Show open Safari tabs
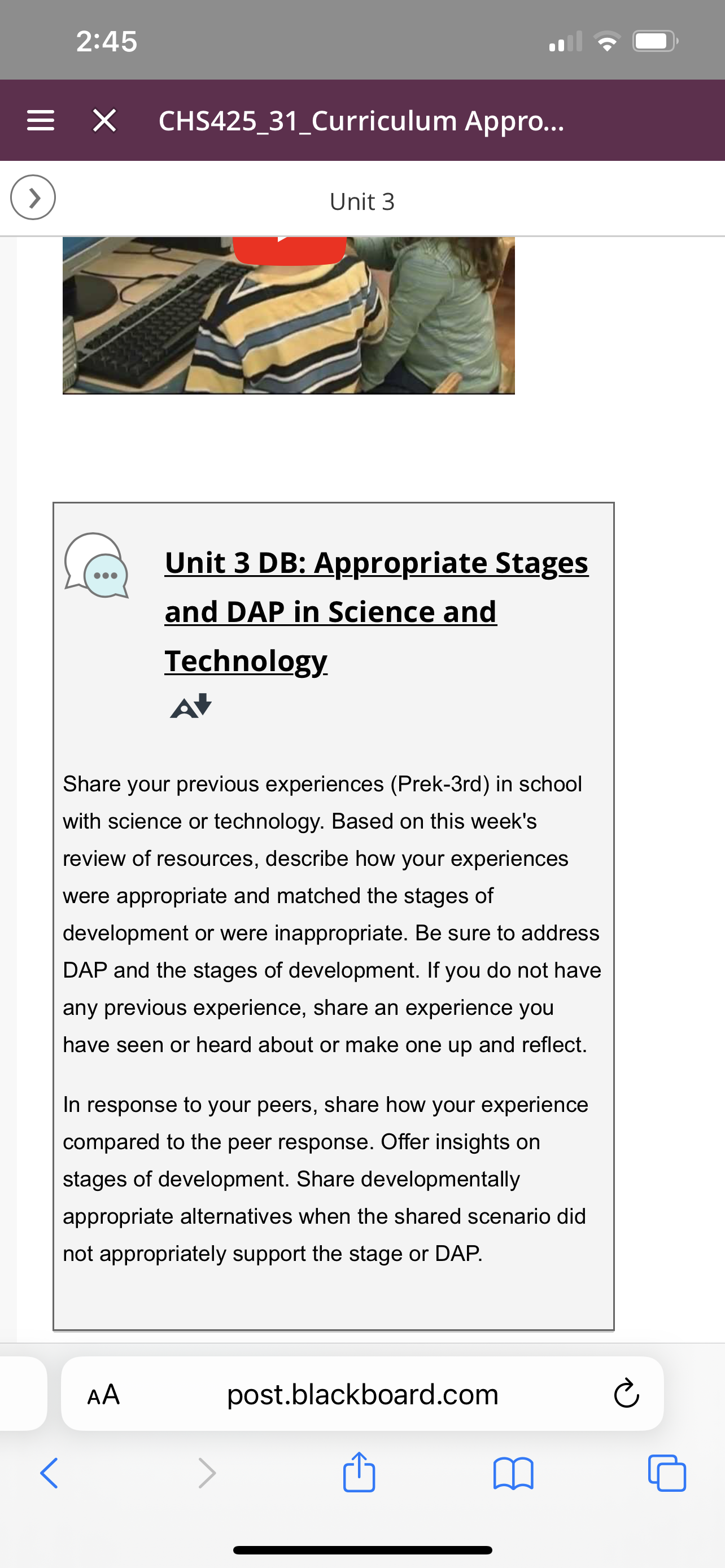 pos(667,1473)
